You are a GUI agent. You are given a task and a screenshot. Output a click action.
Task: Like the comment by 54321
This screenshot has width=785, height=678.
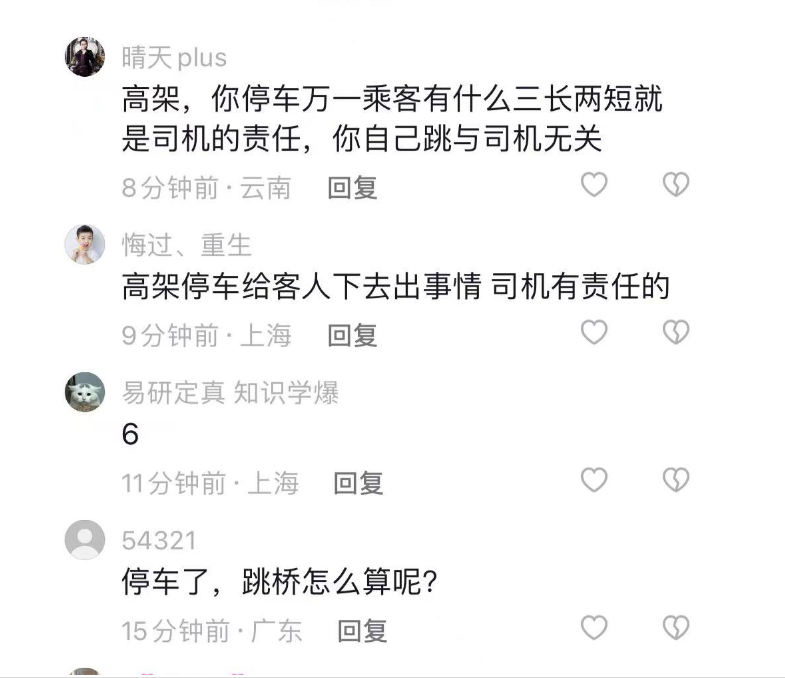[x=594, y=627]
